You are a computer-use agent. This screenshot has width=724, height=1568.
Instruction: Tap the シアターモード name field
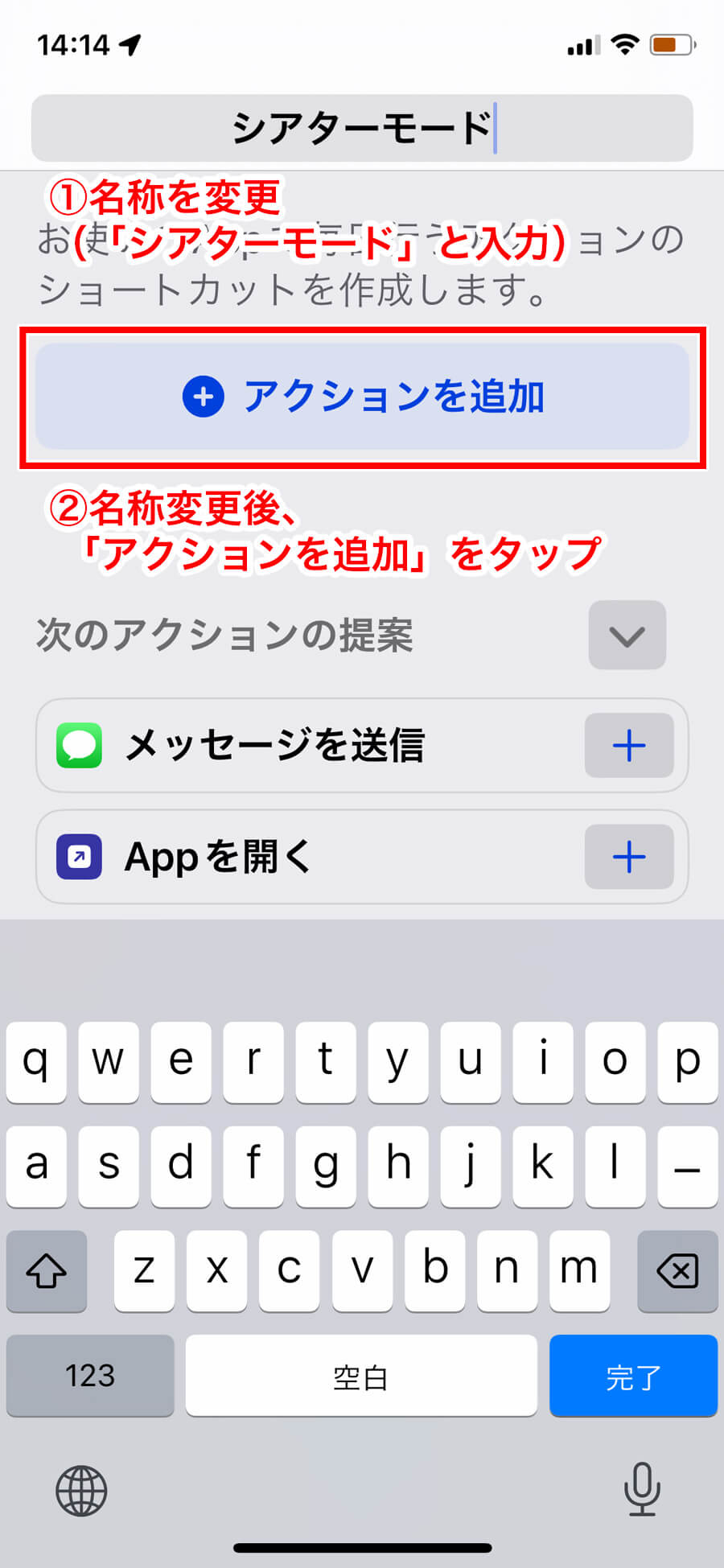[x=362, y=128]
